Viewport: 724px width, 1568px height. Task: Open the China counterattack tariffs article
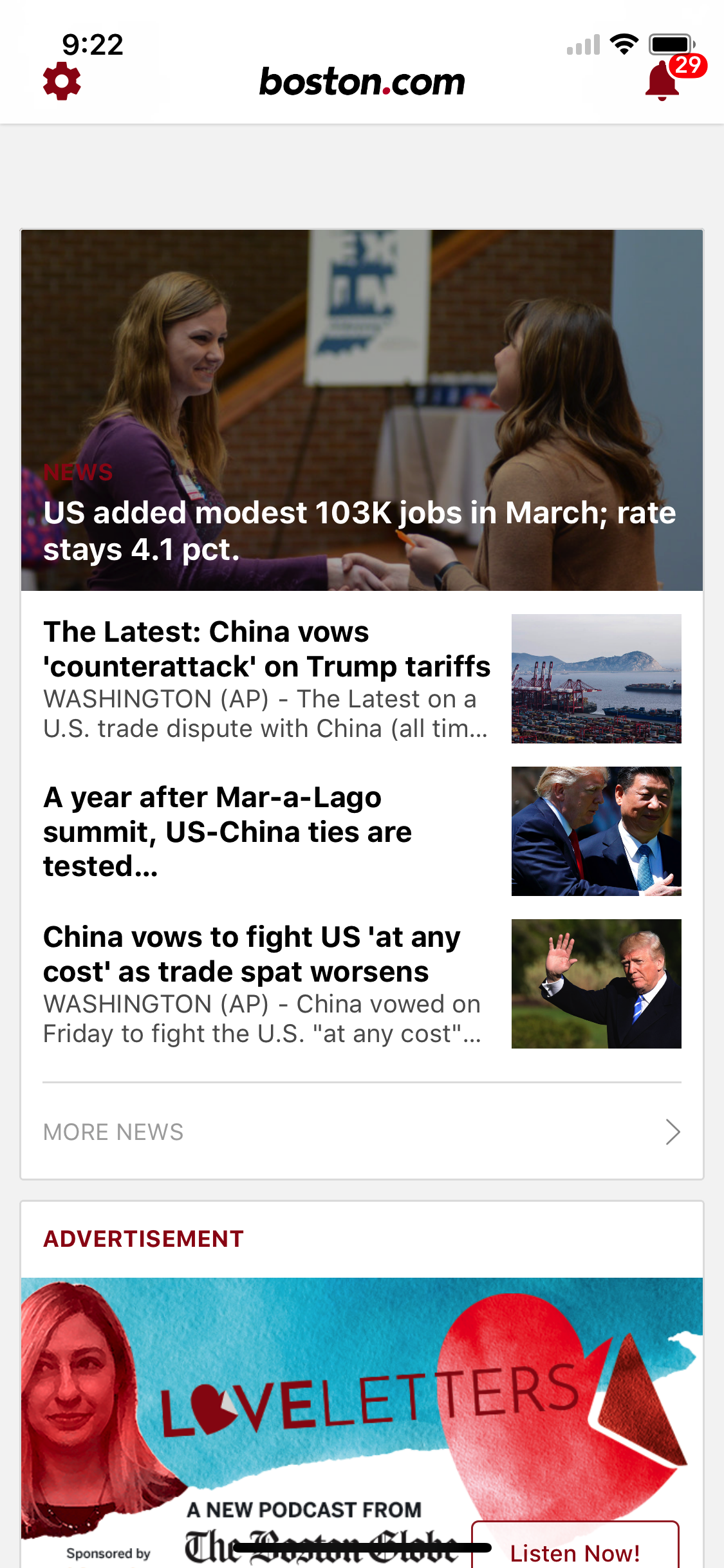(266, 649)
